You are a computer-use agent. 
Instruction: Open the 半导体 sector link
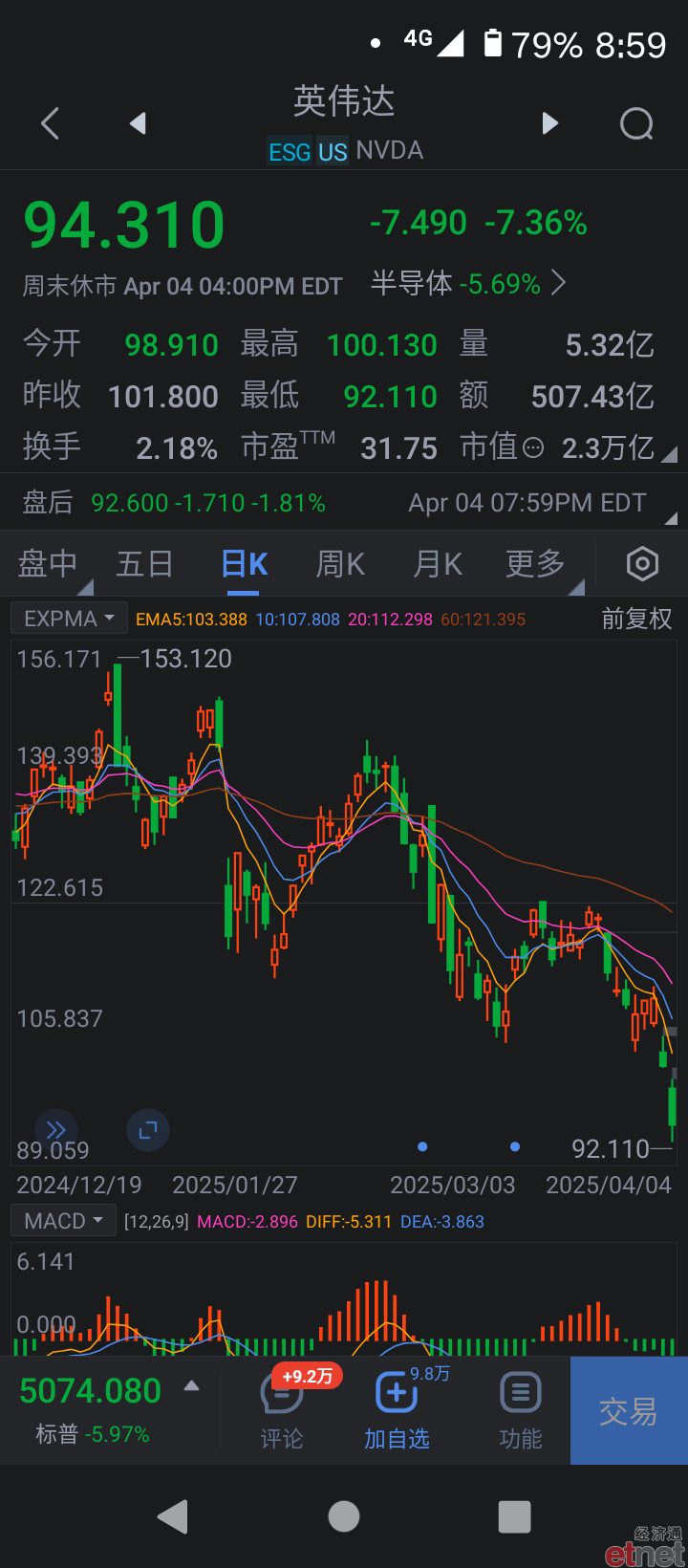pos(468,283)
